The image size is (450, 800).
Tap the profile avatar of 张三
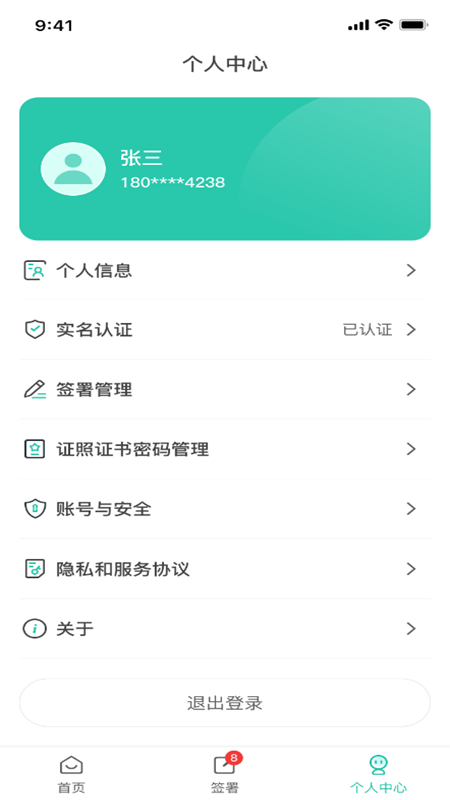tap(73, 169)
